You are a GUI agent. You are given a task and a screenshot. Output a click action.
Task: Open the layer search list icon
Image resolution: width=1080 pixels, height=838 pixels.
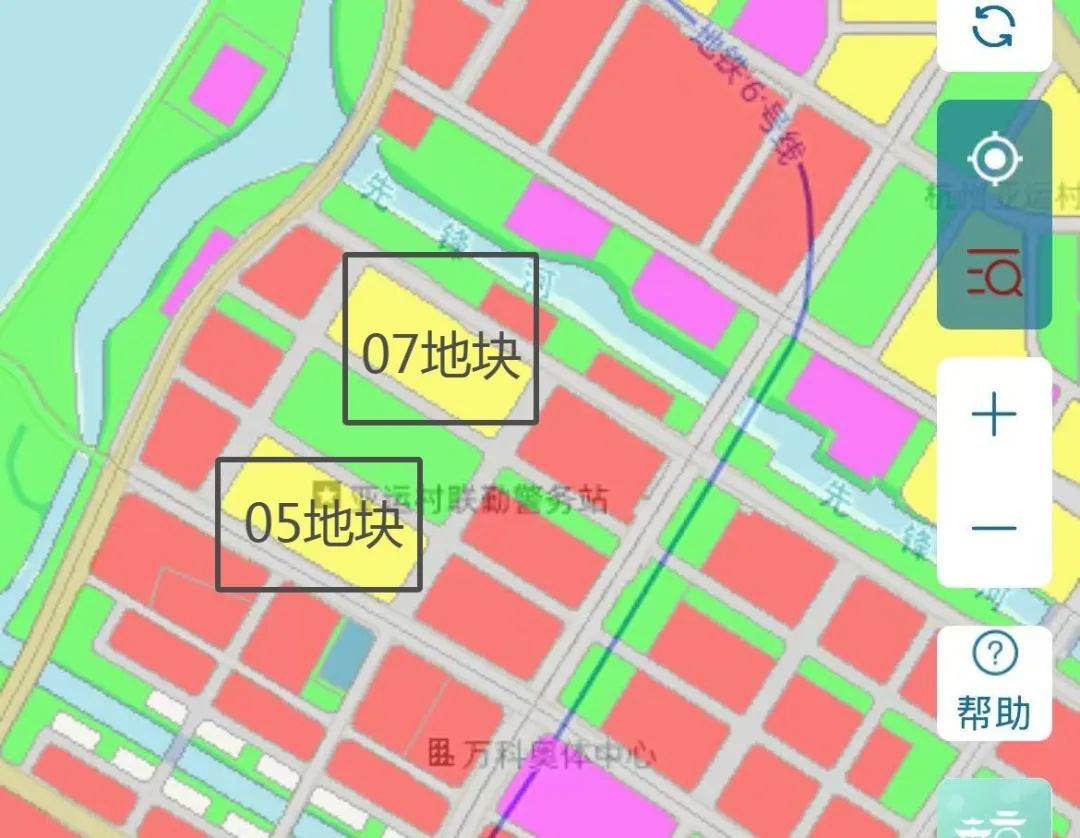[x=994, y=271]
